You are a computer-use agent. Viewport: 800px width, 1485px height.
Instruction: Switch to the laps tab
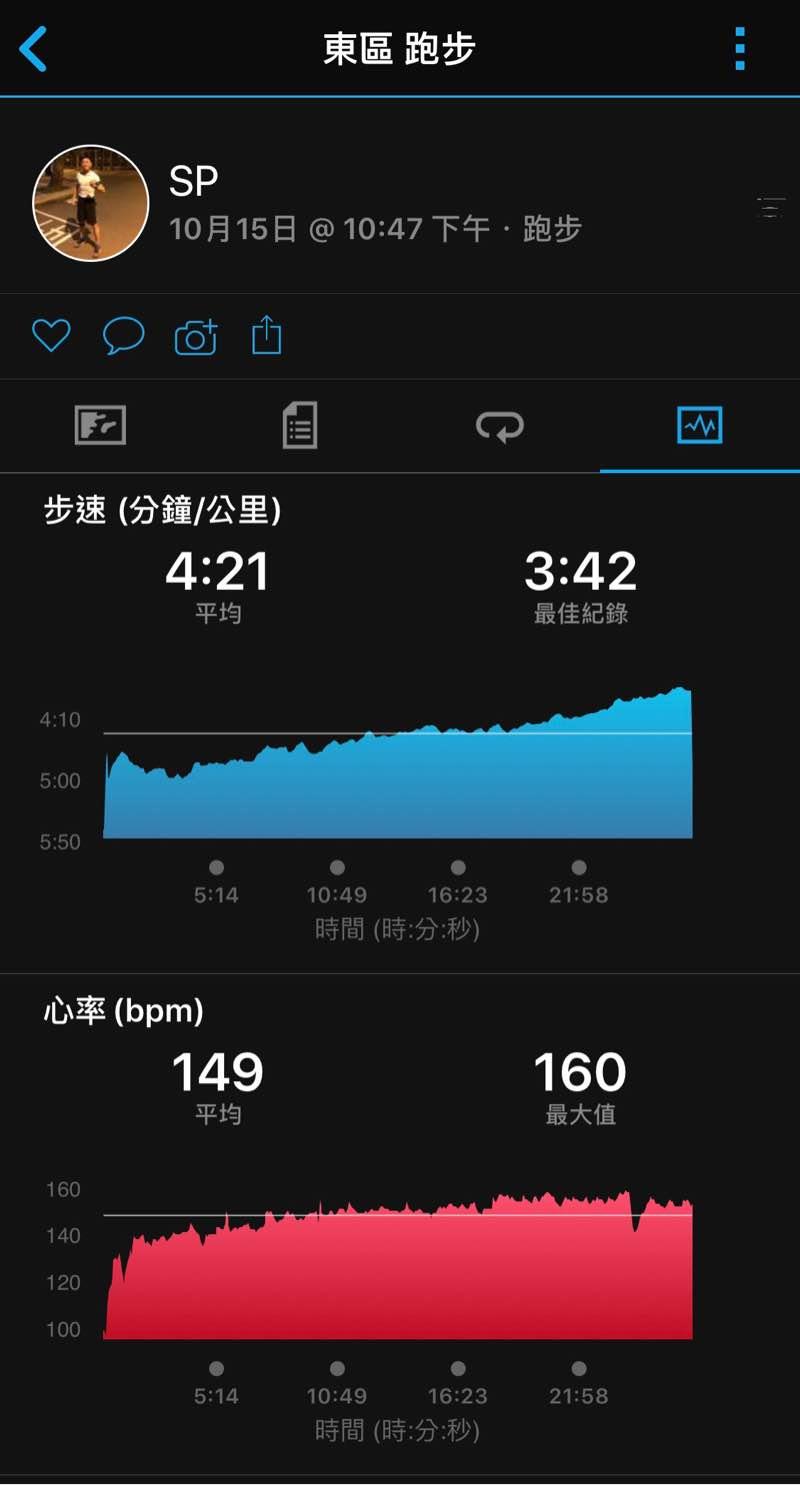499,426
